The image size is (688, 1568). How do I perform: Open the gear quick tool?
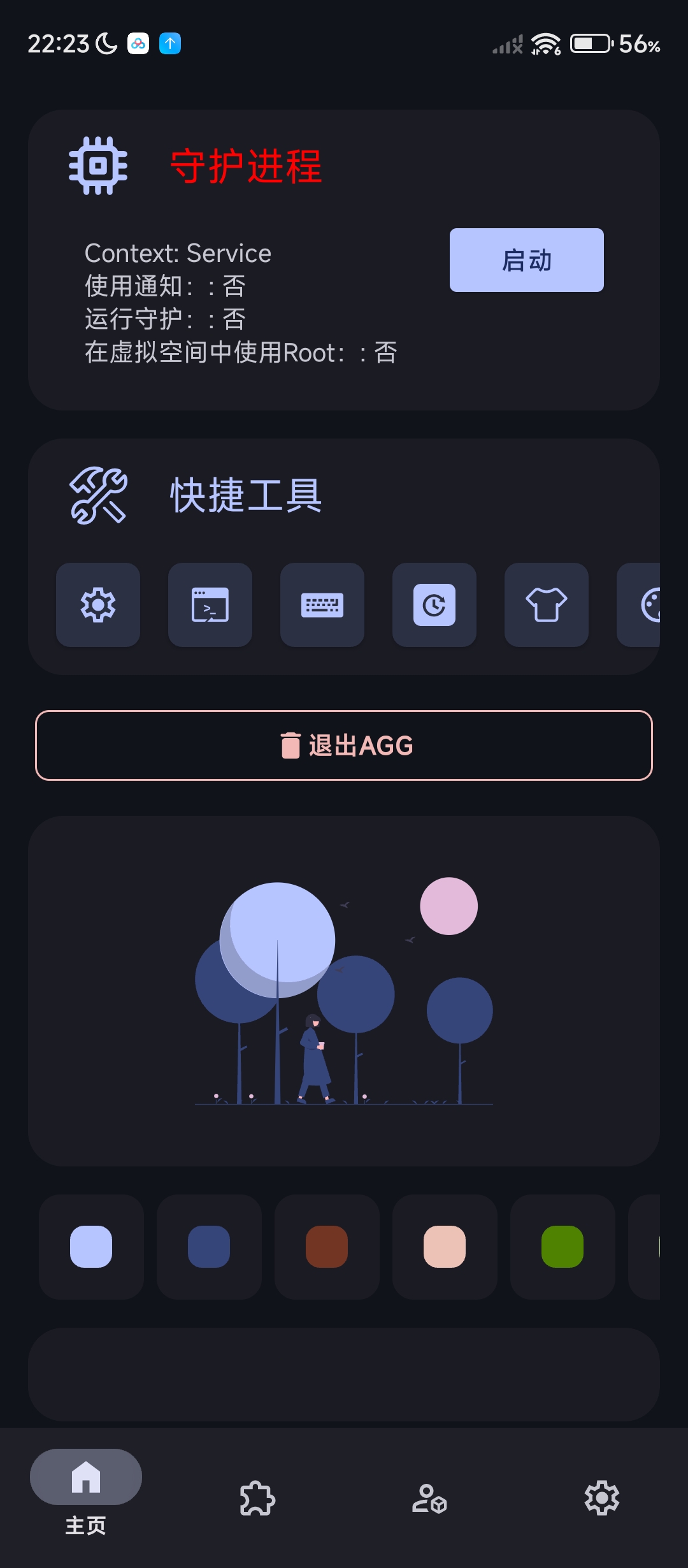pos(98,605)
